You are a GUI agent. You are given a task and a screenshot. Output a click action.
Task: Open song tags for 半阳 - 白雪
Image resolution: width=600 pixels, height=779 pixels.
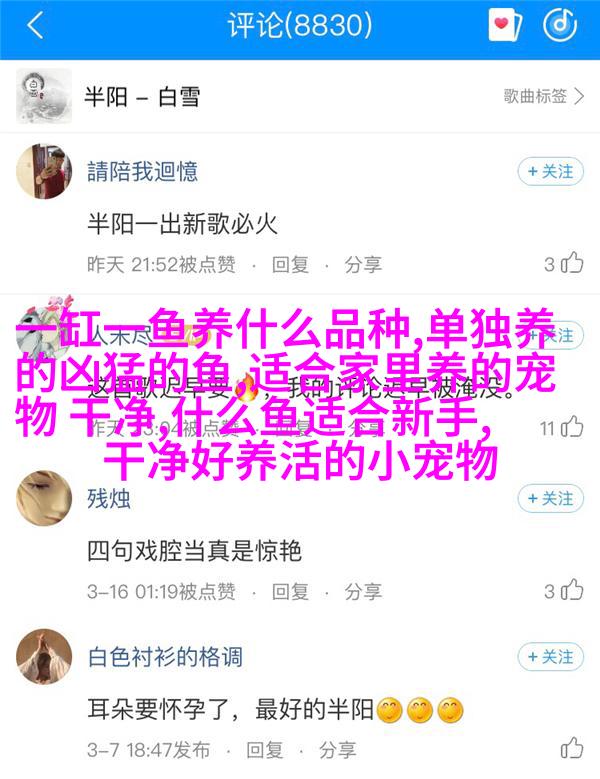point(543,97)
